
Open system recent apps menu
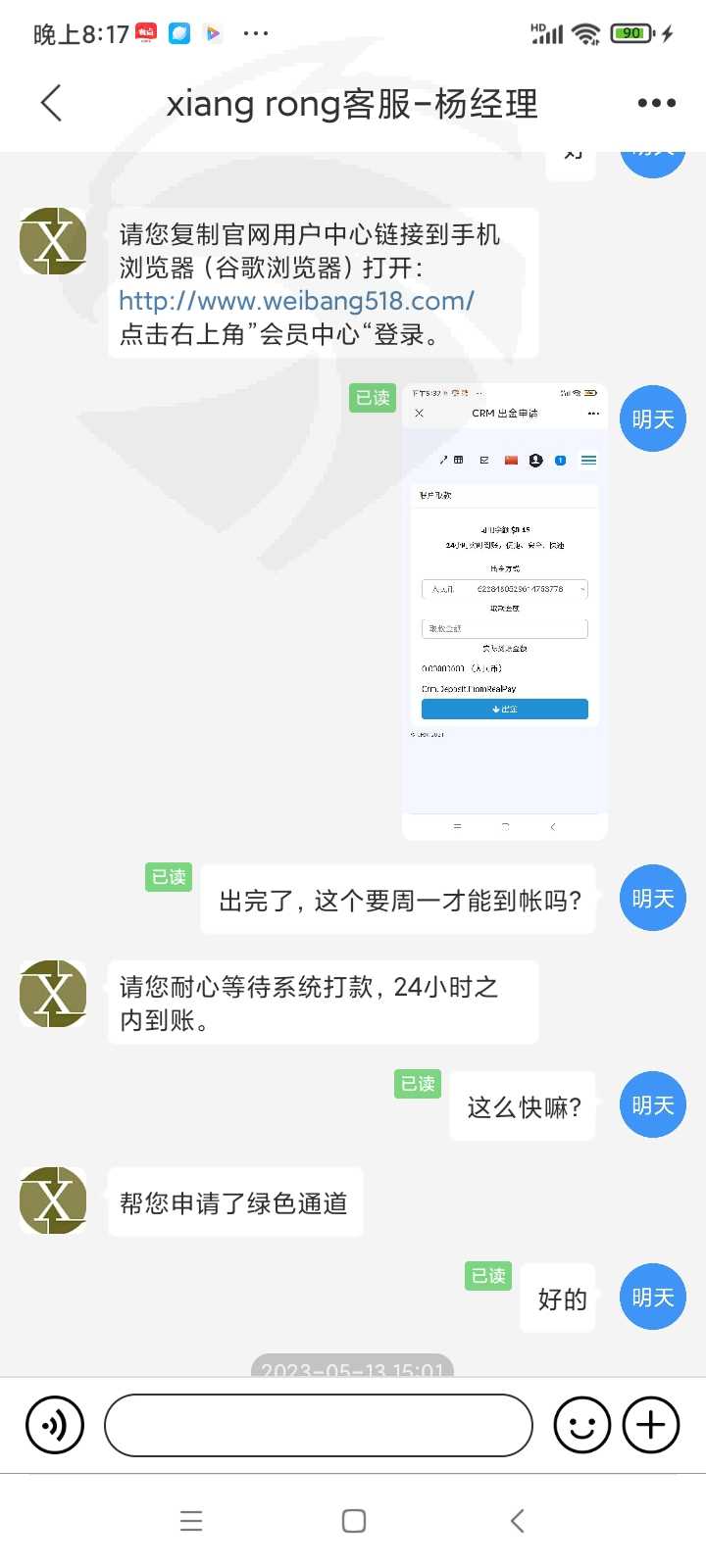(191, 1521)
